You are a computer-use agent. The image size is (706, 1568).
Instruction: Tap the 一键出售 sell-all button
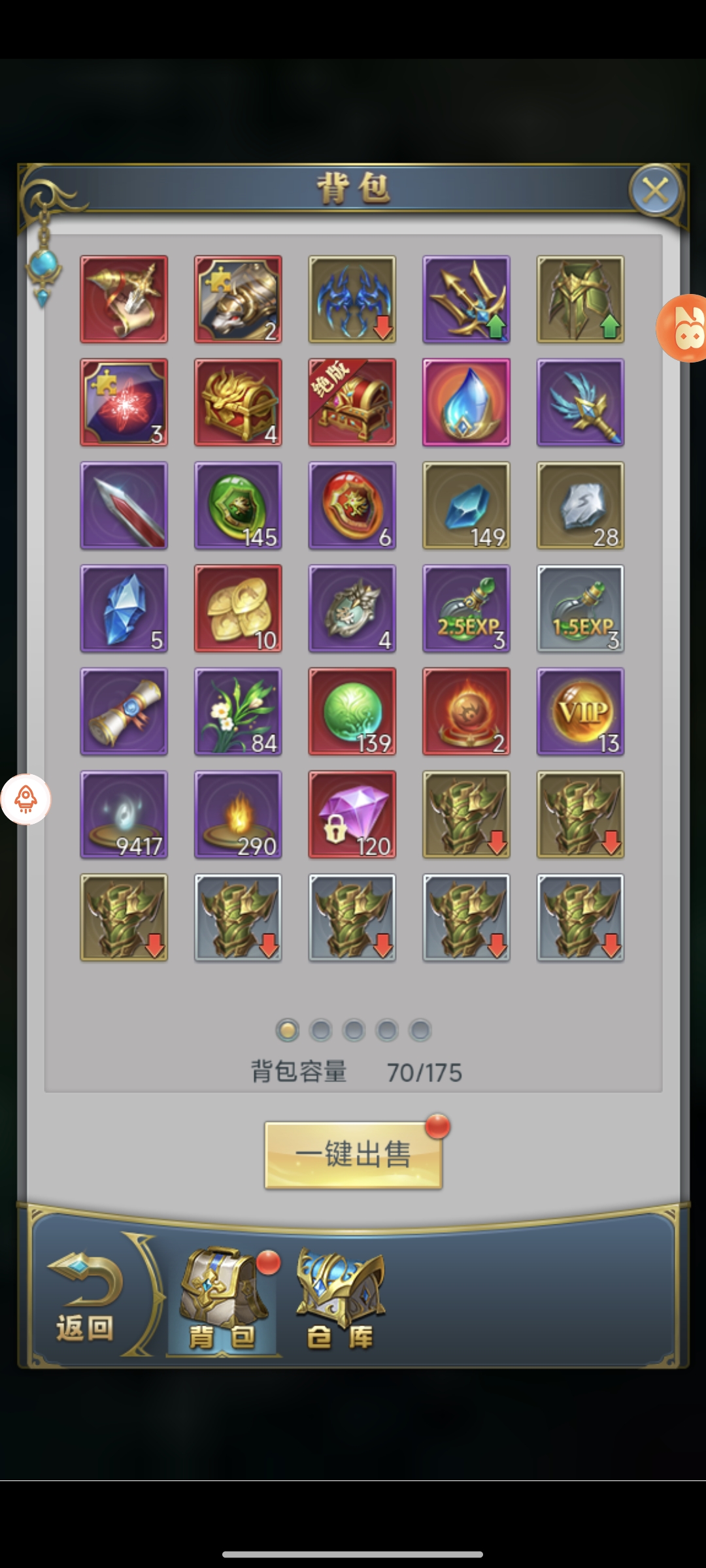353,1154
